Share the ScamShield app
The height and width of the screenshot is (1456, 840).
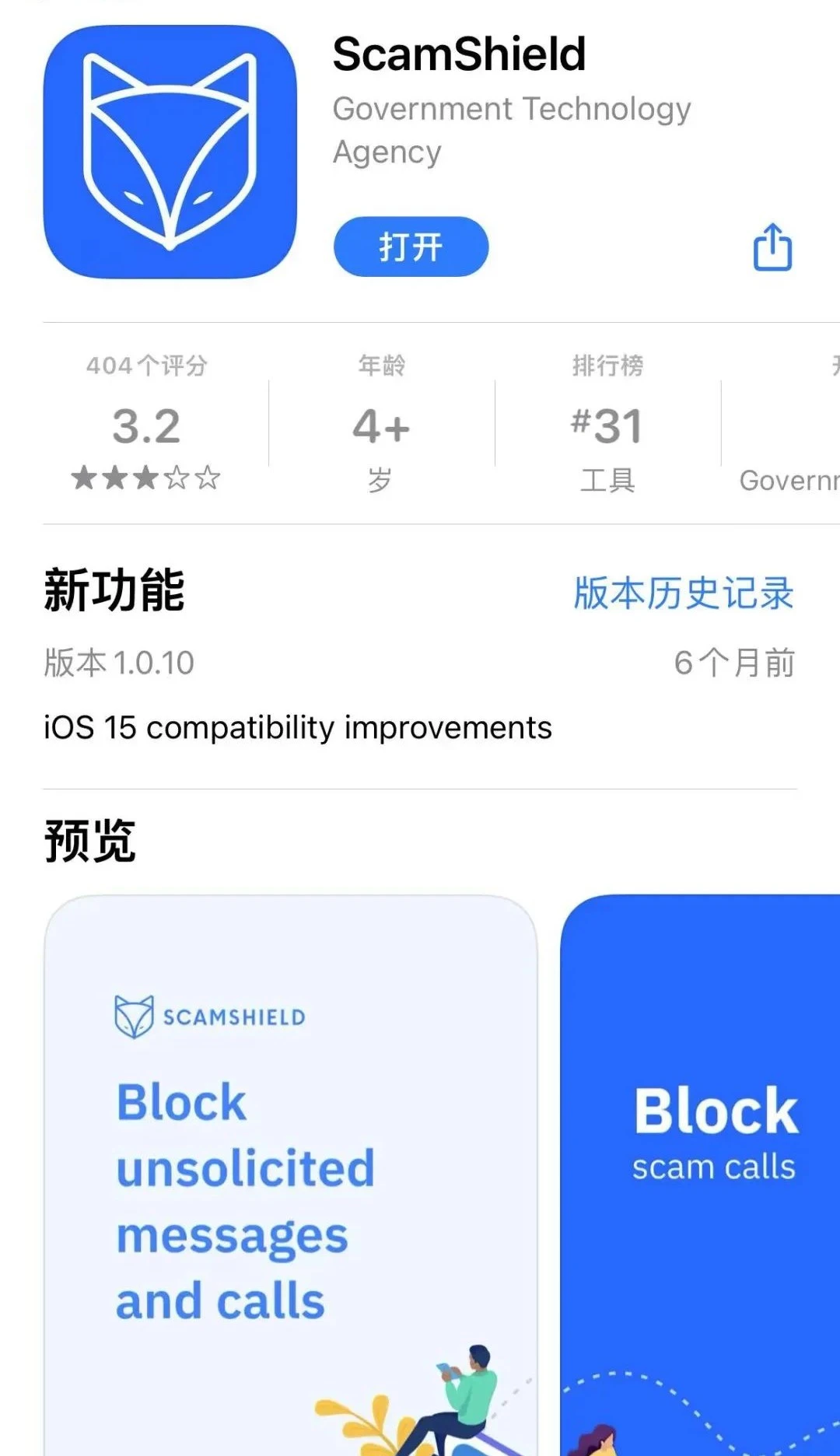(x=772, y=247)
